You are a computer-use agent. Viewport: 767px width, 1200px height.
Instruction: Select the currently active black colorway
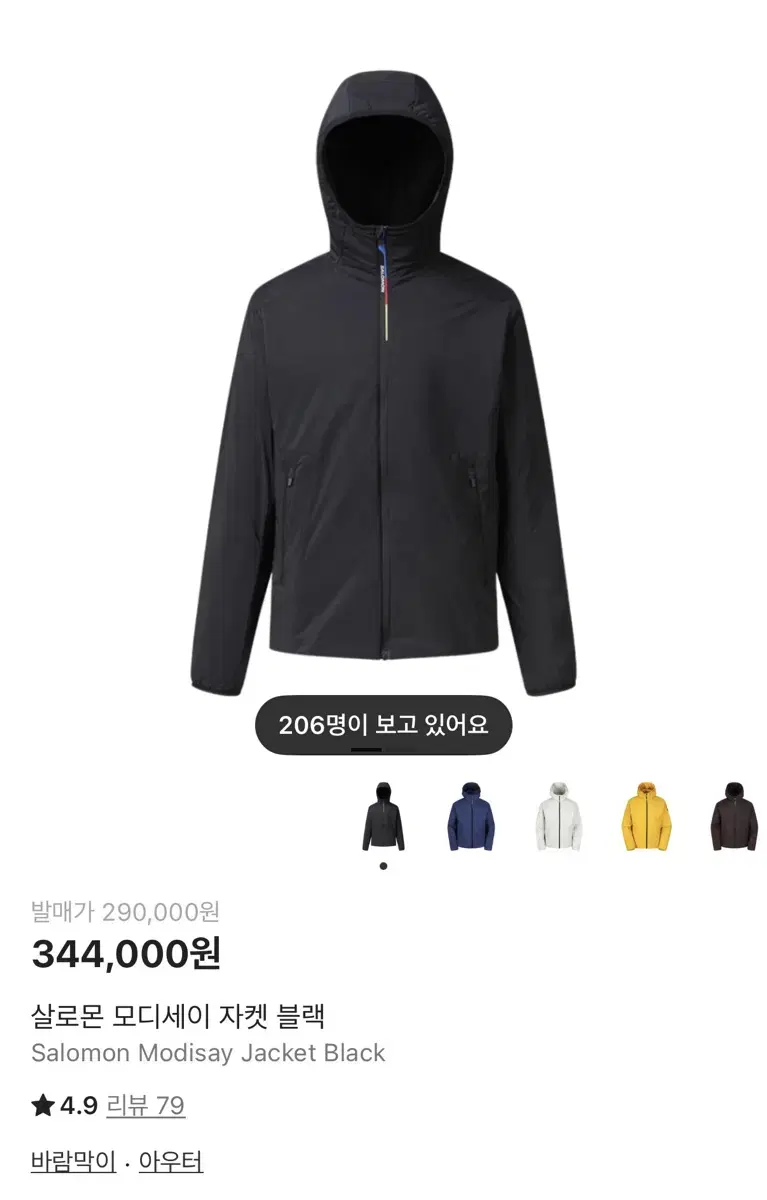click(381, 818)
